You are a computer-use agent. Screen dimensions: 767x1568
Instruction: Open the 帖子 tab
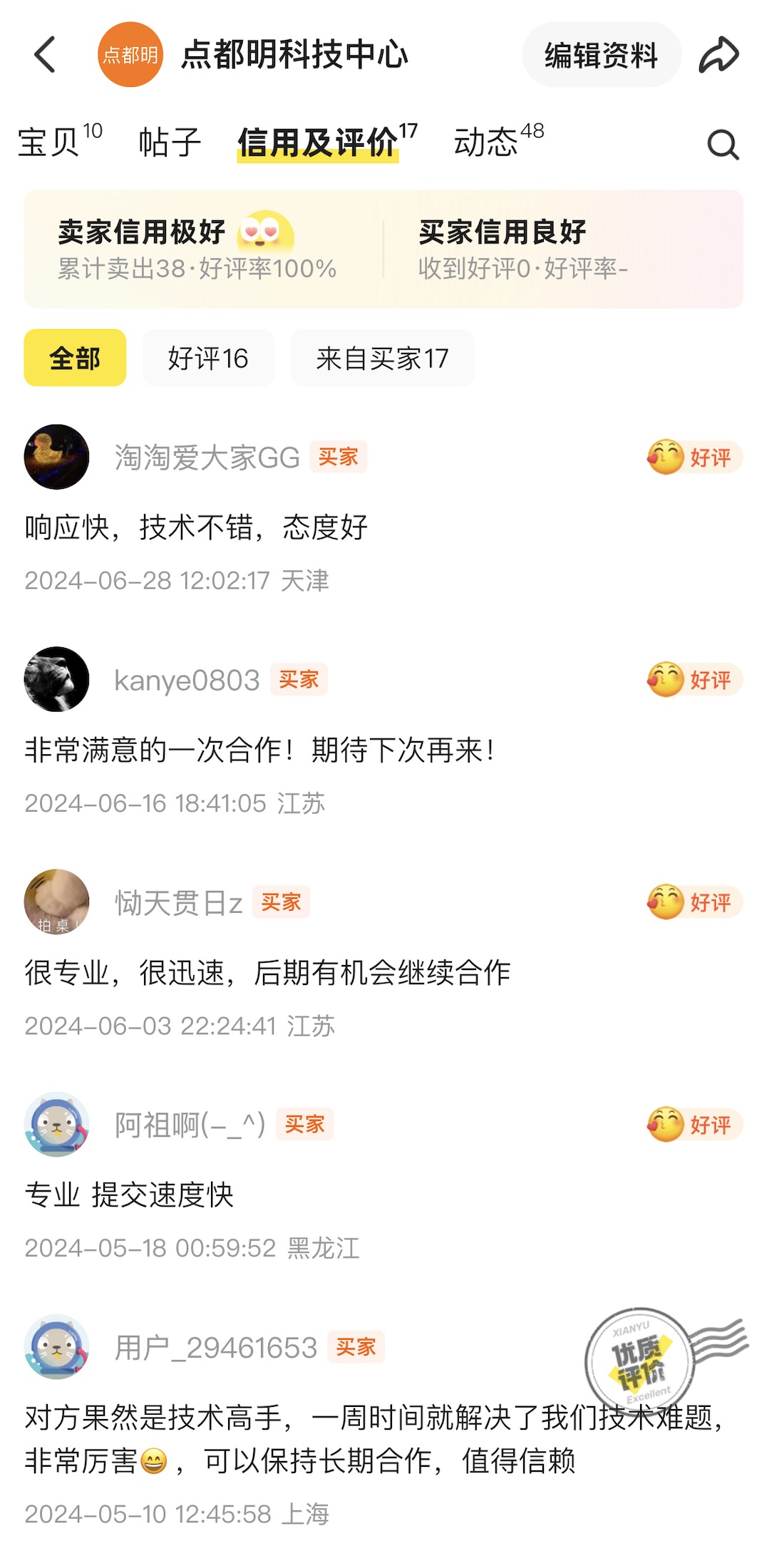coord(170,141)
